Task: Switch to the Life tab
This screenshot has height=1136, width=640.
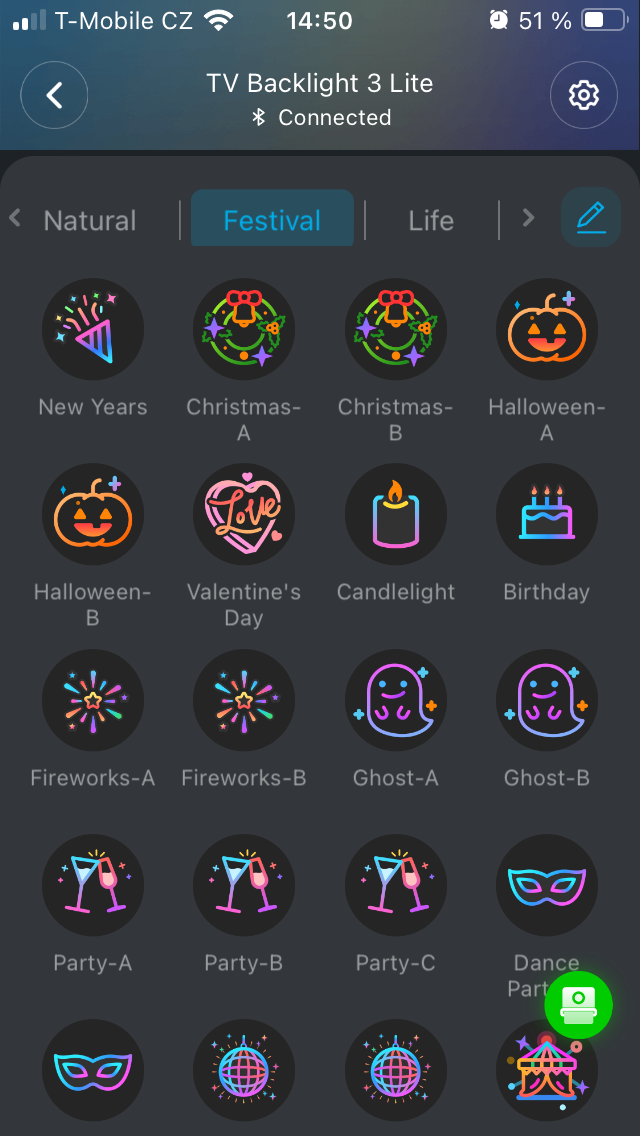Action: click(431, 220)
